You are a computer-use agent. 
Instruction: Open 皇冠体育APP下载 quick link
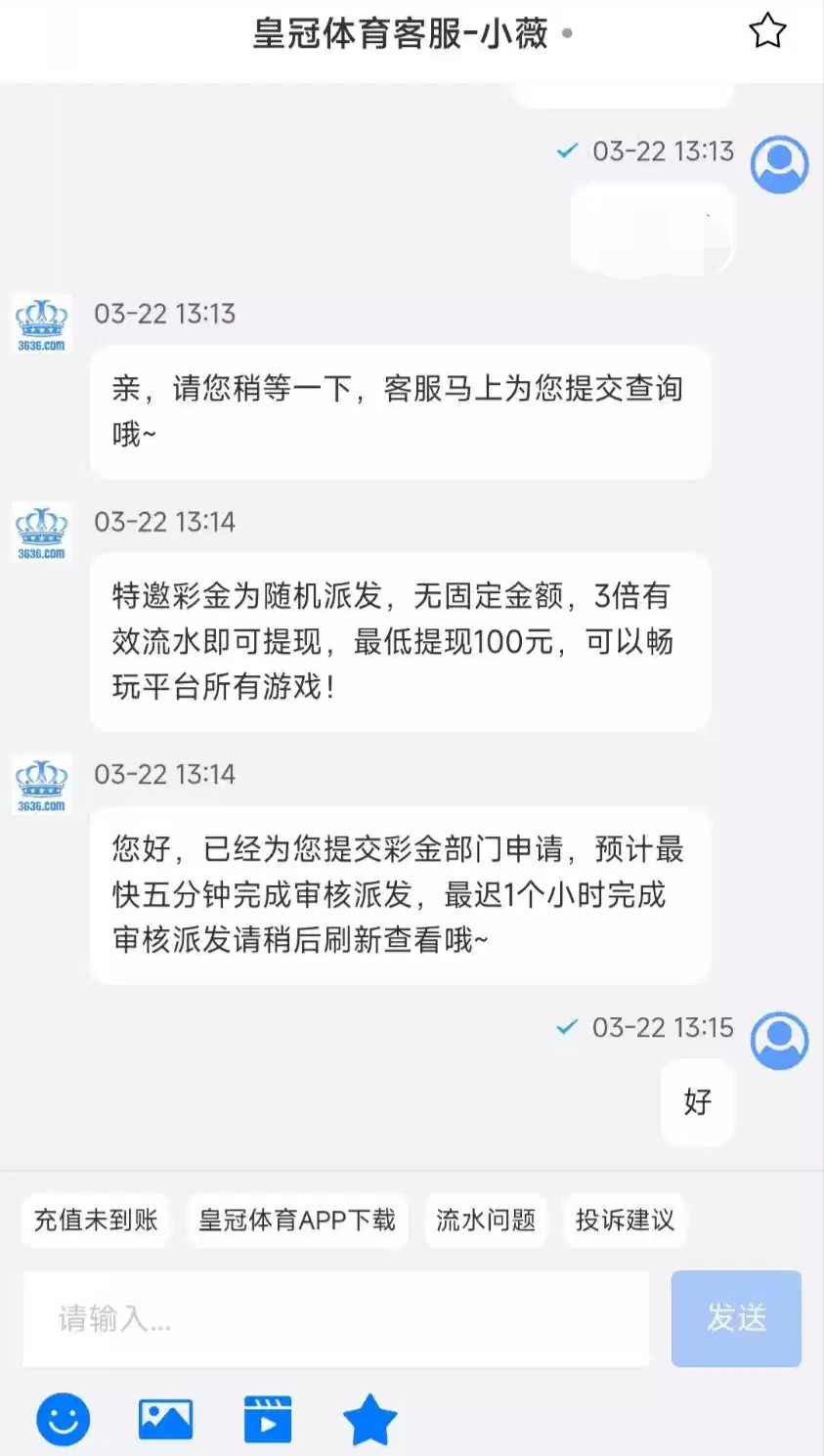tap(297, 1220)
